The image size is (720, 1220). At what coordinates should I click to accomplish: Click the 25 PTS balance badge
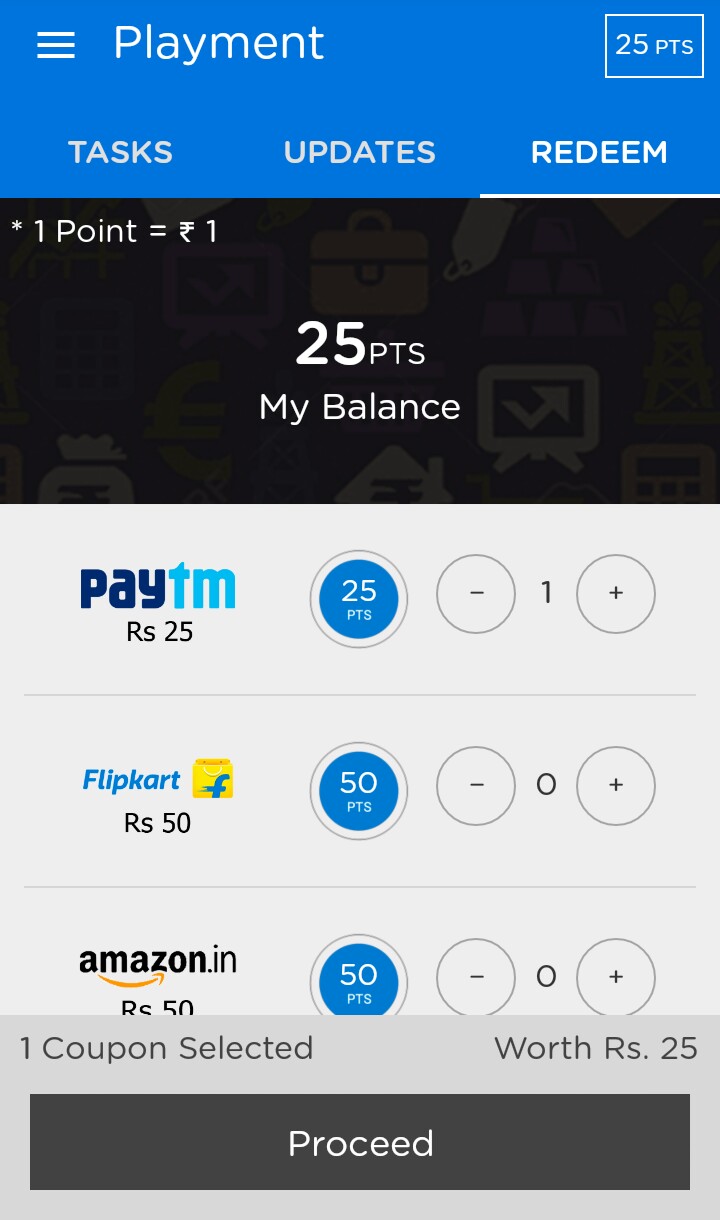click(x=654, y=45)
